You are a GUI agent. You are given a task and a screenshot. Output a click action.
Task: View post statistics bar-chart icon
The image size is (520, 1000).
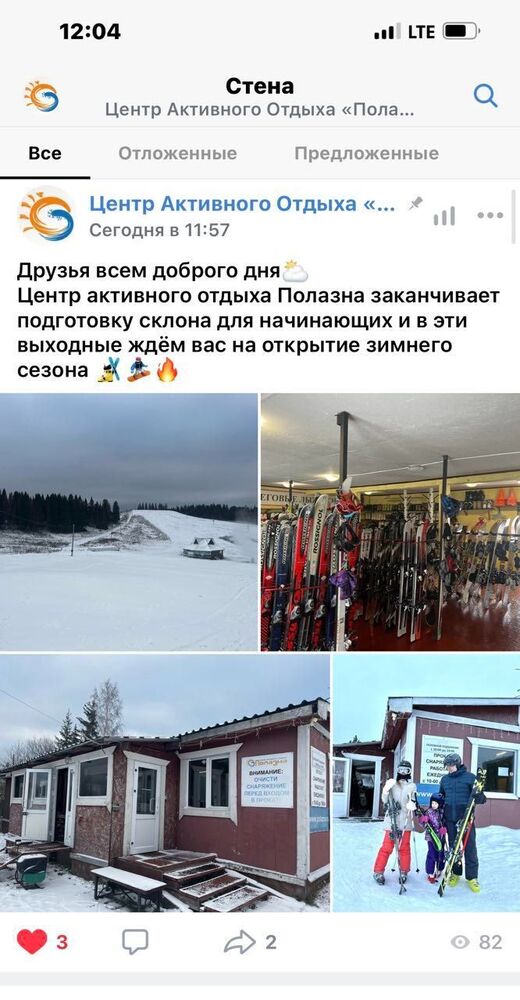click(445, 216)
